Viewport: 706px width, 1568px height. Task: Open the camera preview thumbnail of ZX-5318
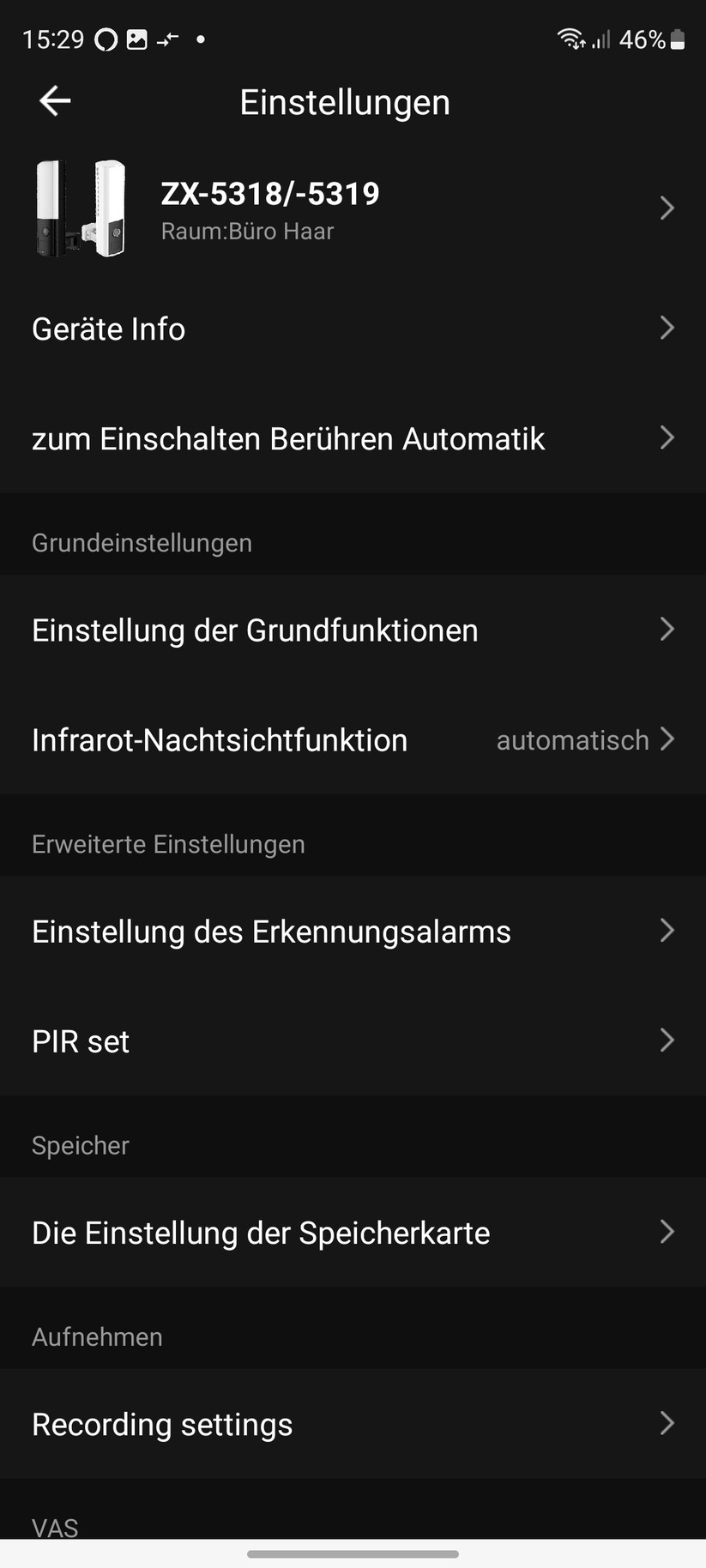81,208
